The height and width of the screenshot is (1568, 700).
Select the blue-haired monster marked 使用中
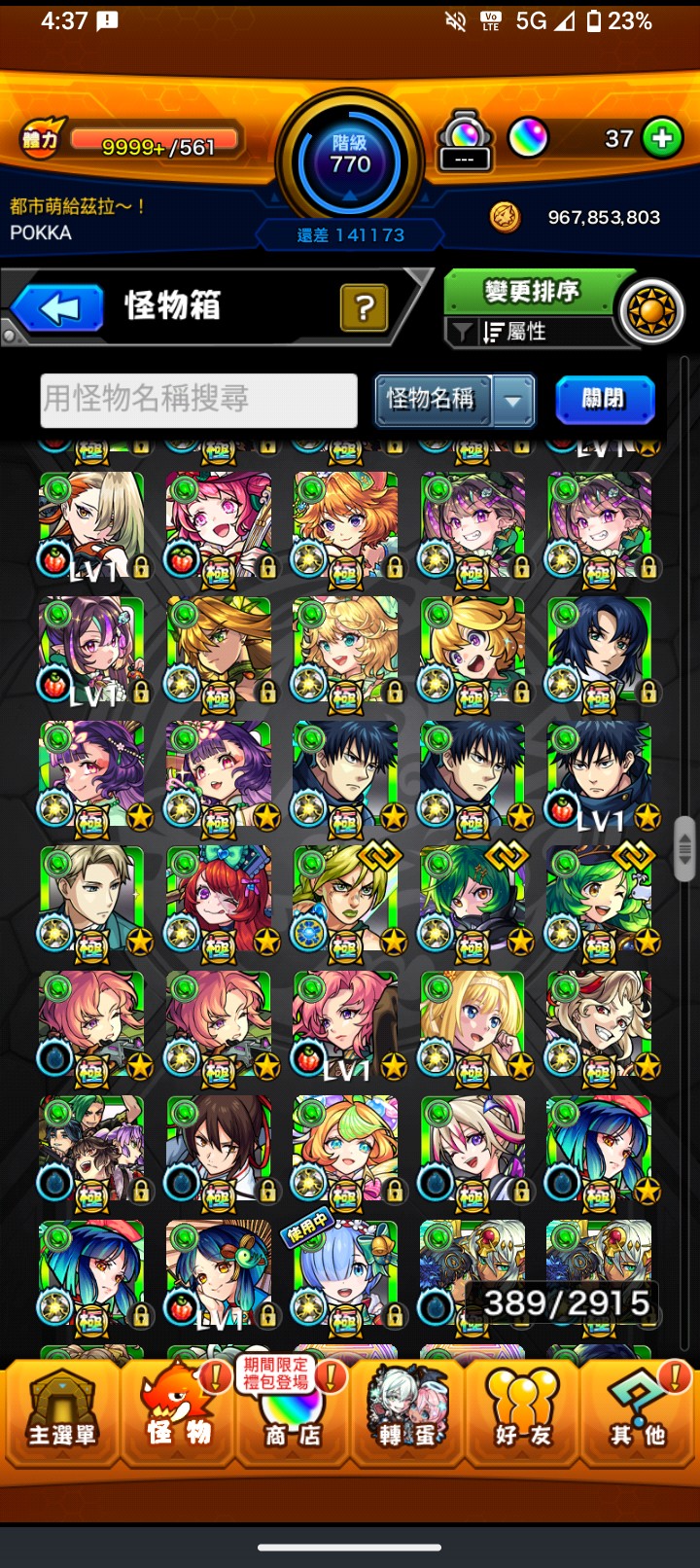(x=345, y=1273)
